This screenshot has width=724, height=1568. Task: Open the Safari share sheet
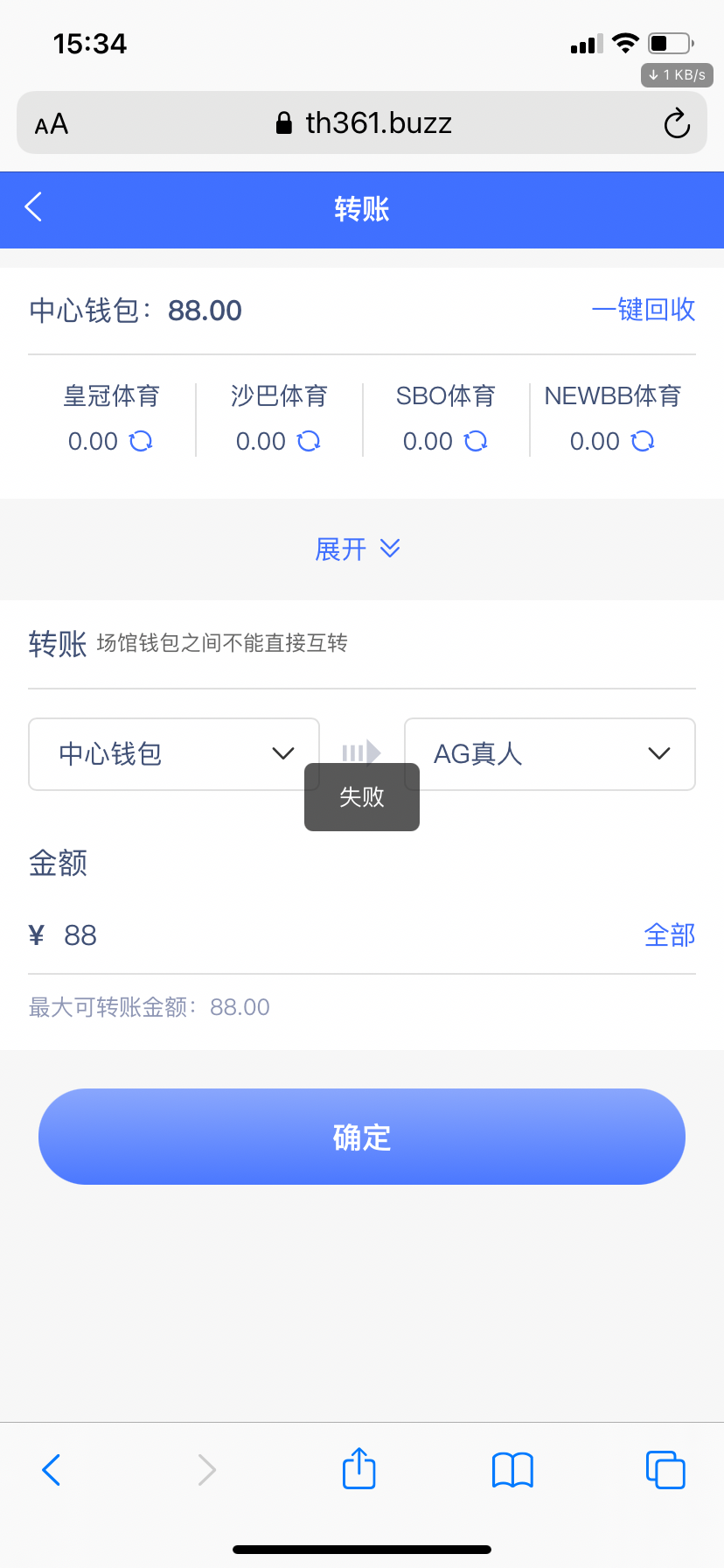[359, 1468]
